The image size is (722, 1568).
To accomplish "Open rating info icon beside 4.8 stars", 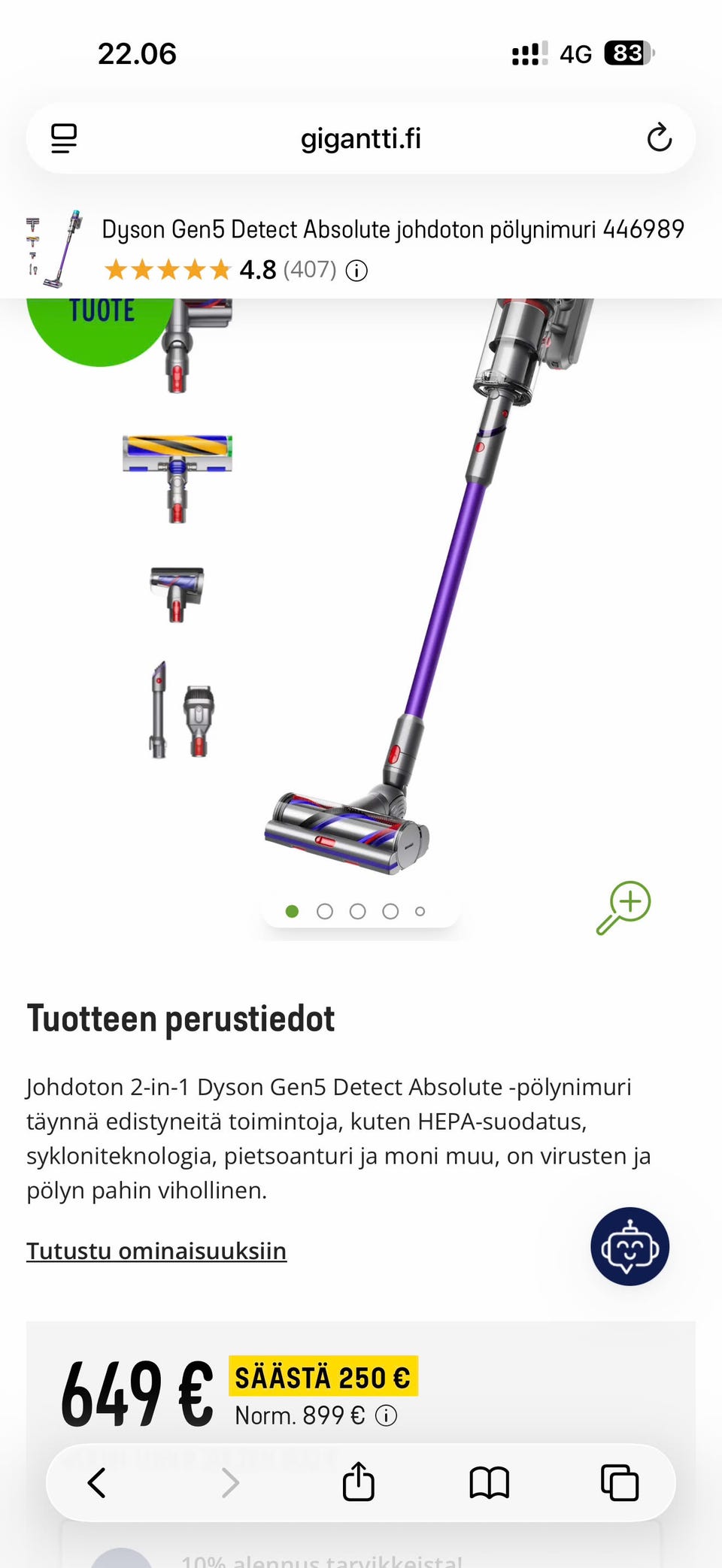I will pos(356,271).
